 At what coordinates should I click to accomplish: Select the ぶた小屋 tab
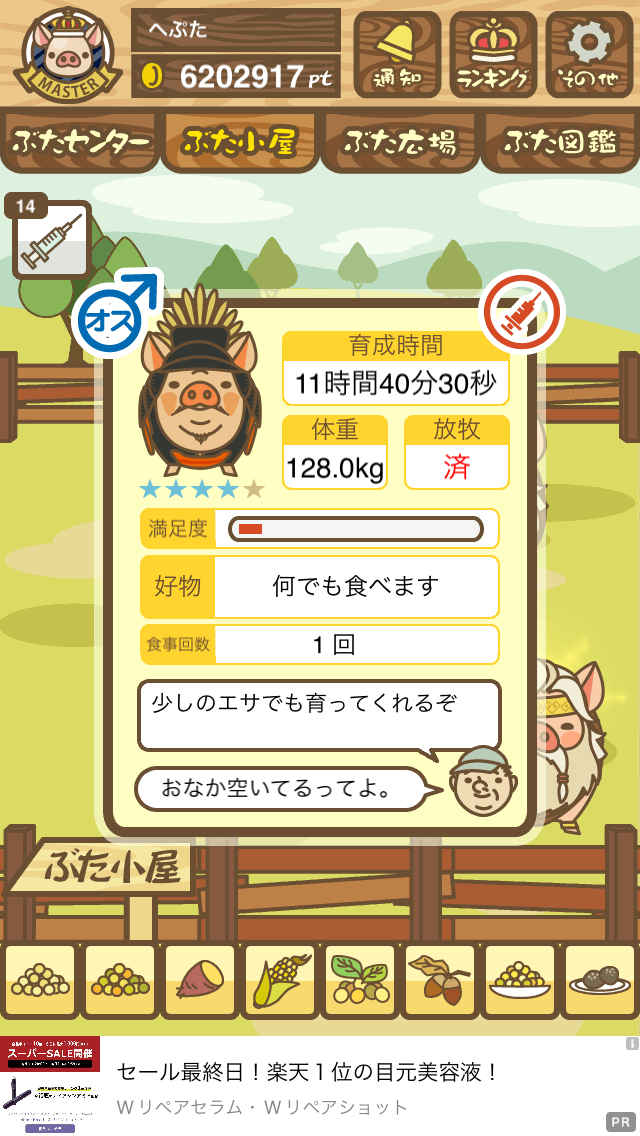240,142
